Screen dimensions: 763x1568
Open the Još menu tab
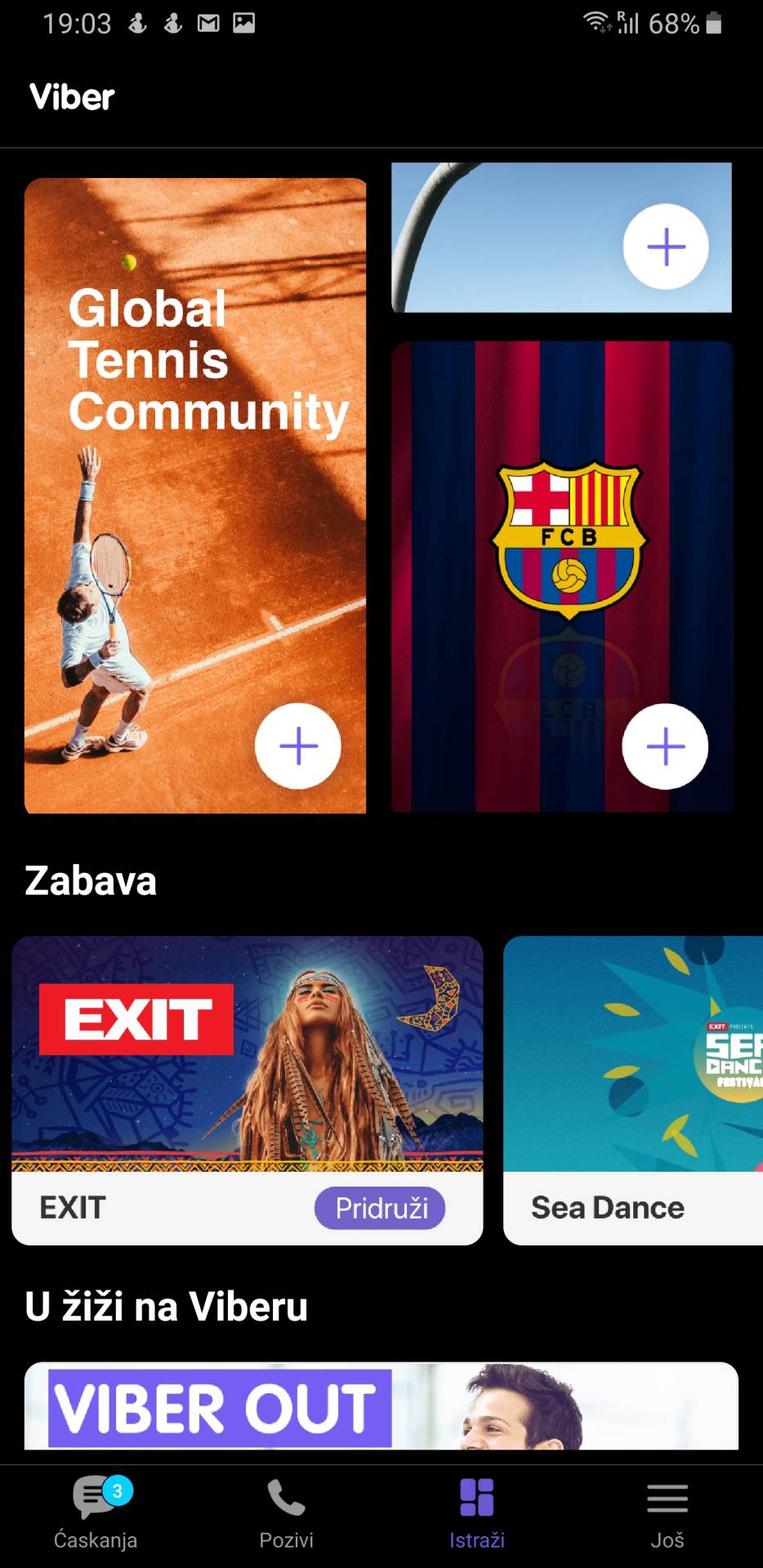tap(667, 1513)
